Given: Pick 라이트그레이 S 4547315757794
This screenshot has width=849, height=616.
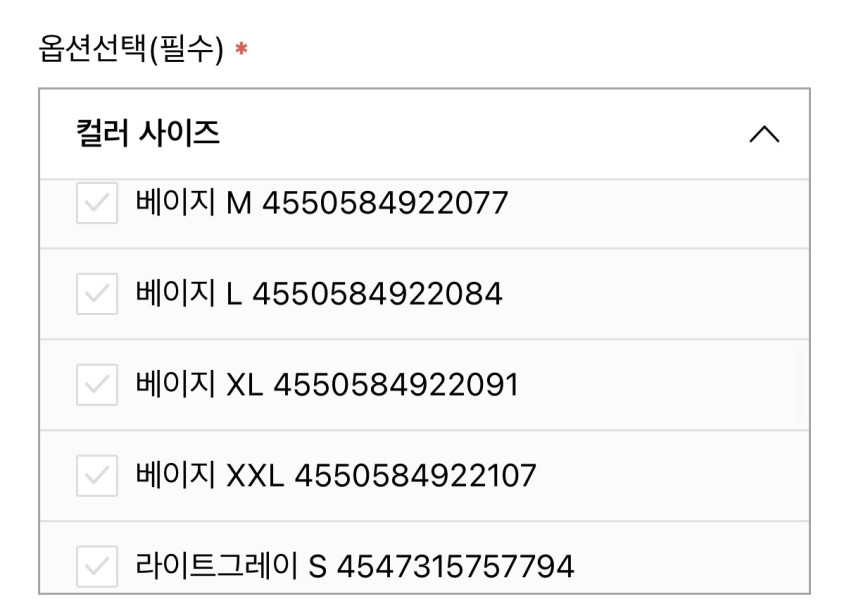Looking at the screenshot, I should pyautogui.click(x=98, y=568).
